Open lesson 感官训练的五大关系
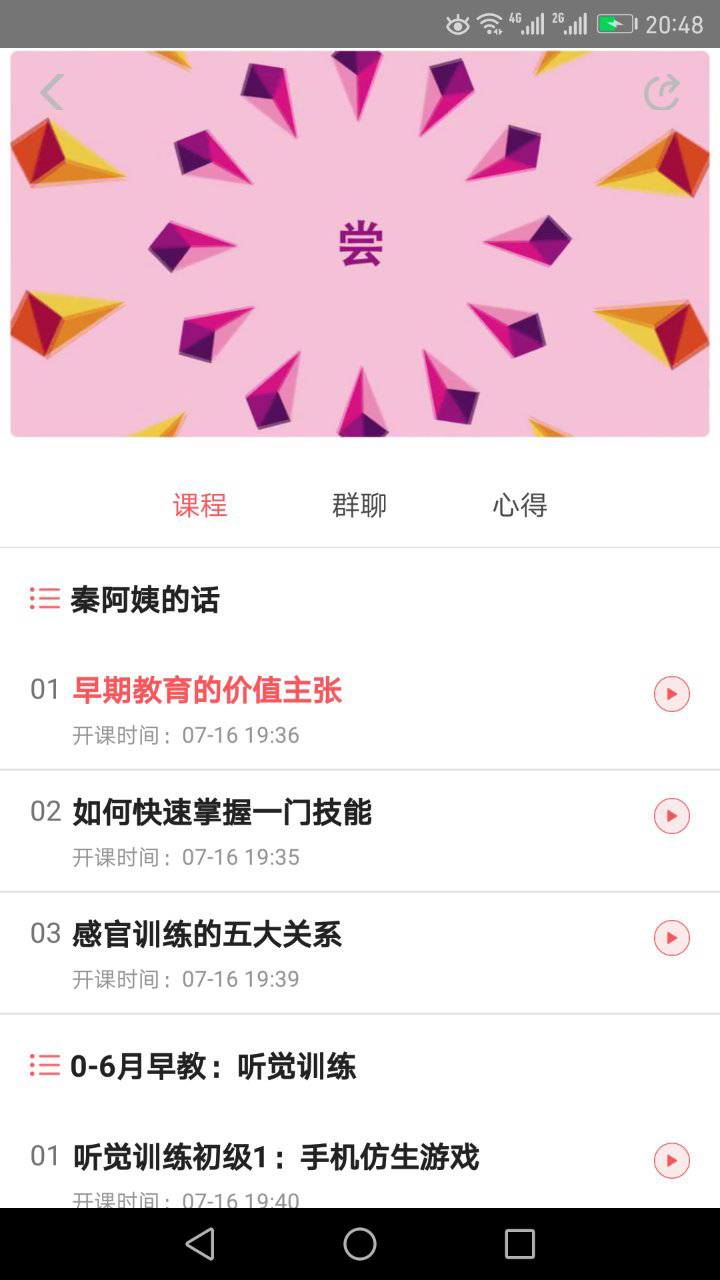This screenshot has height=1280, width=720. click(207, 934)
